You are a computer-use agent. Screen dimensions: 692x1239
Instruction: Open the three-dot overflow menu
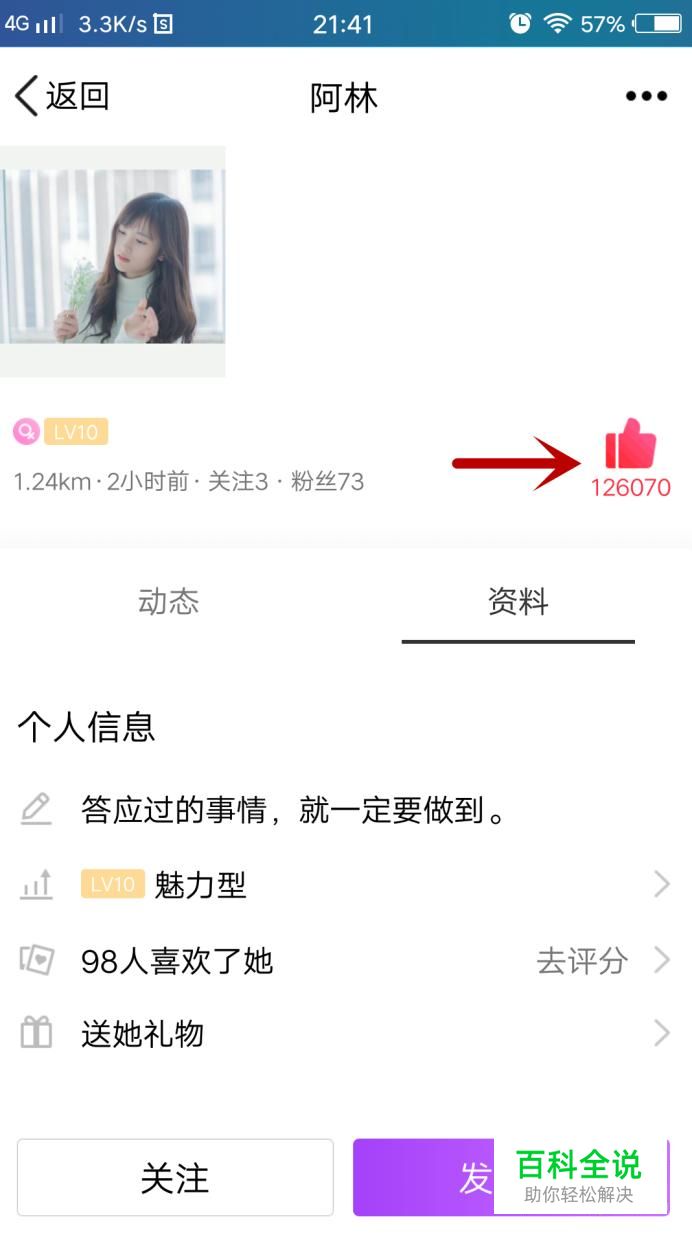(x=646, y=96)
